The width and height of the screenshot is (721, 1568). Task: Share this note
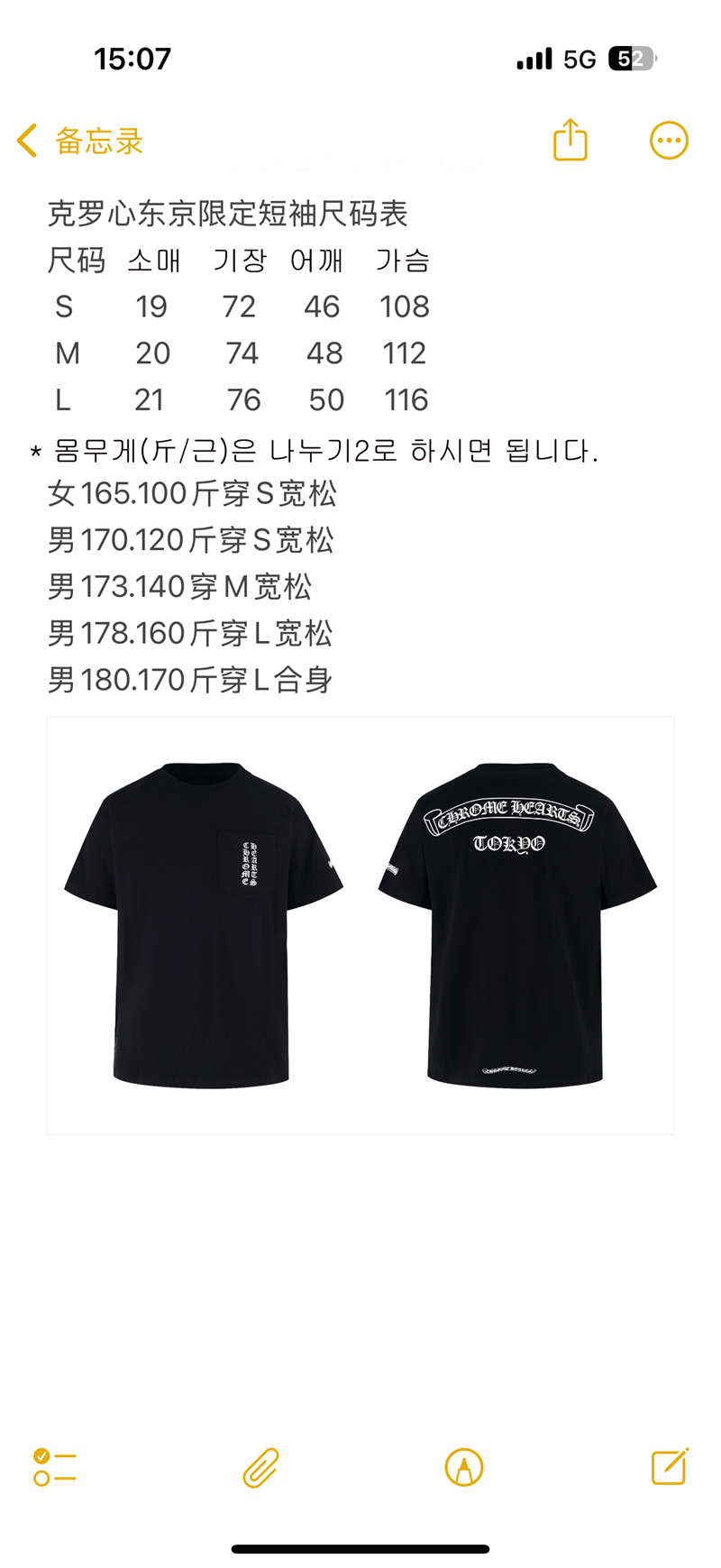pyautogui.click(x=570, y=141)
